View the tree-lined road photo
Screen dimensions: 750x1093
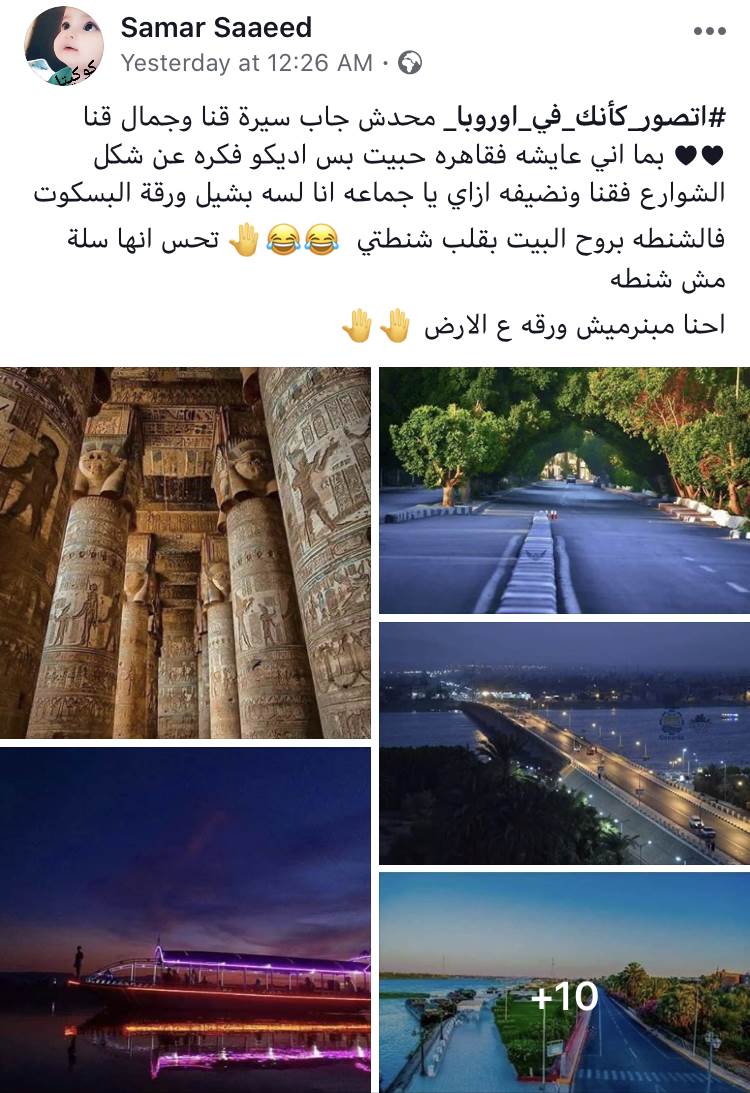click(564, 490)
